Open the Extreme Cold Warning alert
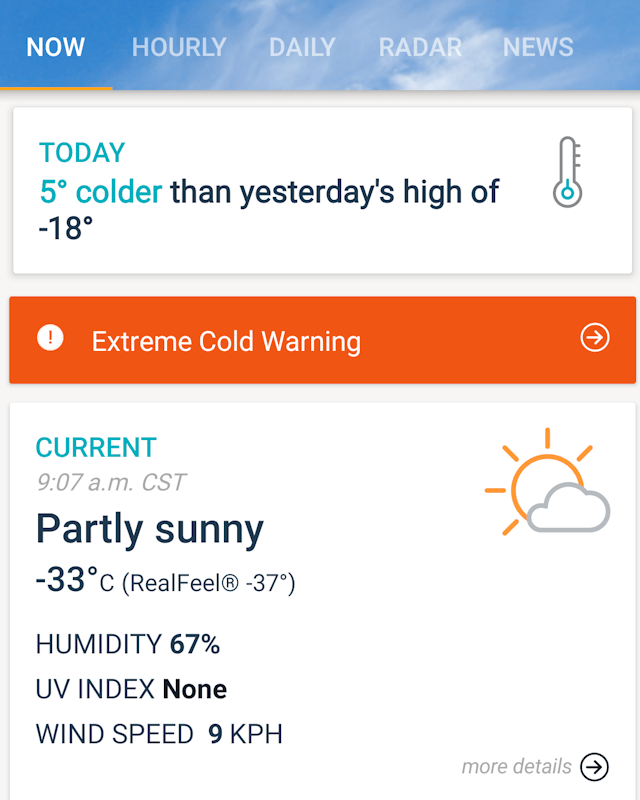 coord(322,340)
